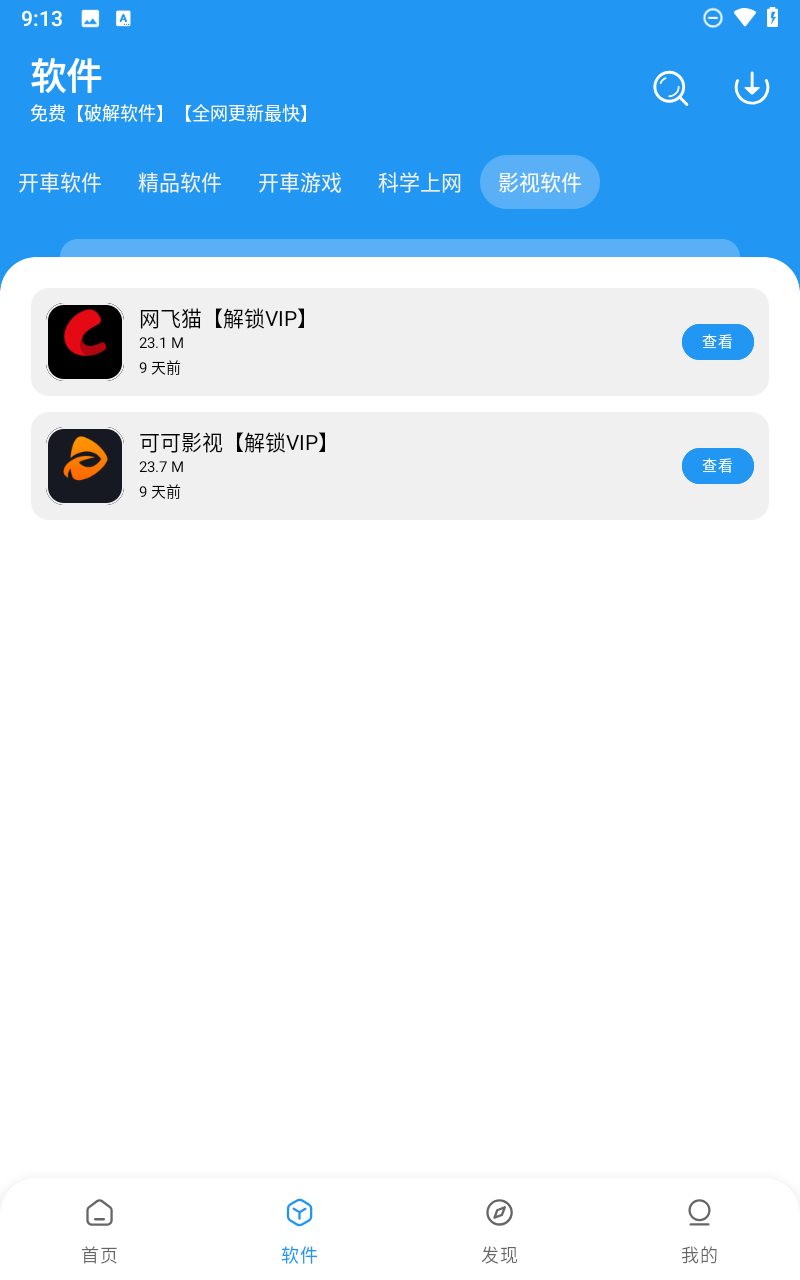Open the 科学上网 category
800x1280 pixels.
click(419, 183)
